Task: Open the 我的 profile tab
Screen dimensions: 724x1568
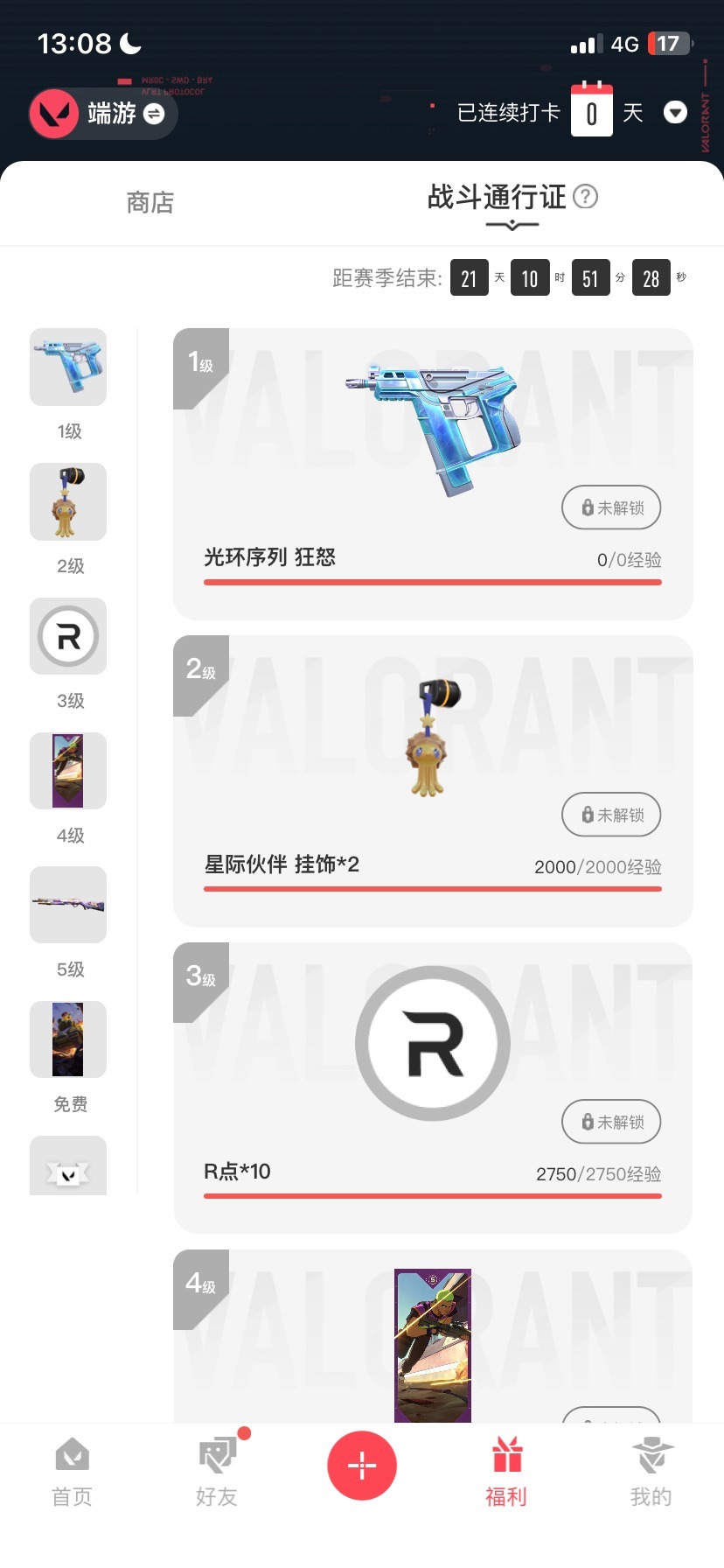Action: (x=651, y=1472)
